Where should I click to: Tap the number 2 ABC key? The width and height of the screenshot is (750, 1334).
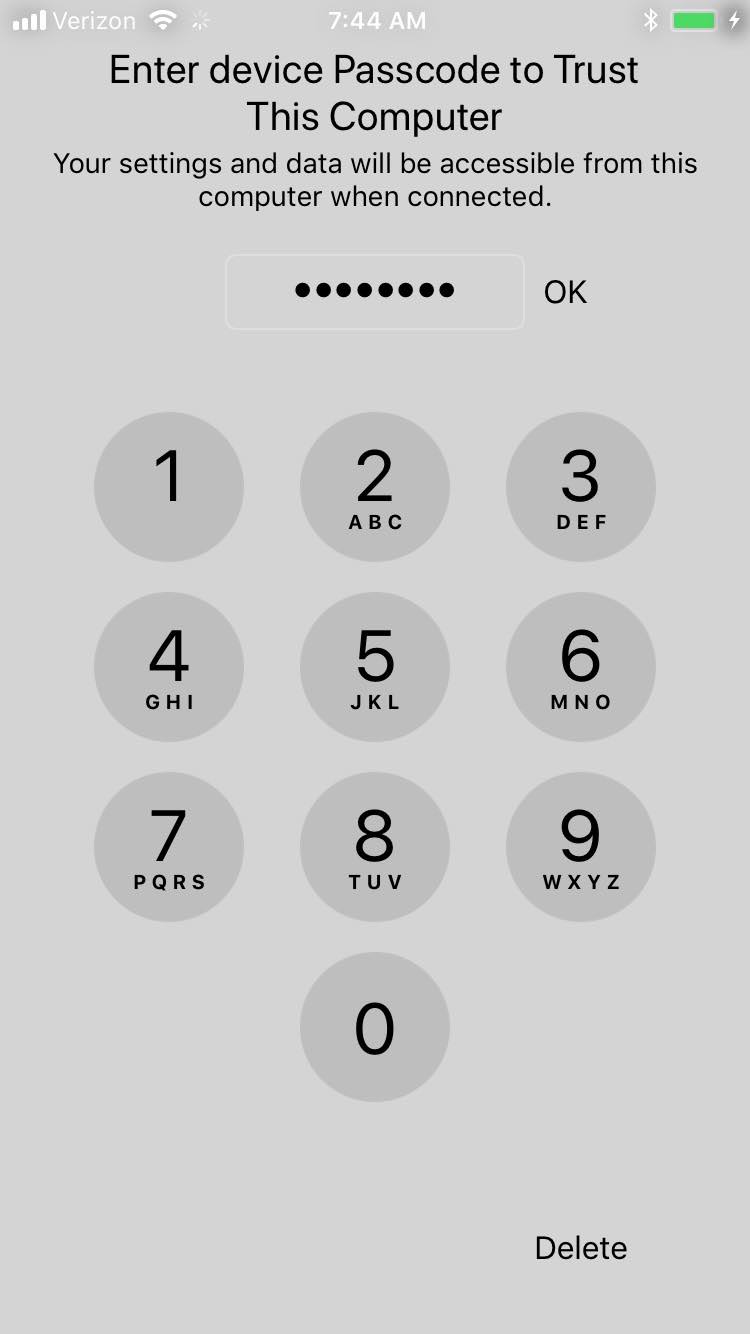click(x=375, y=487)
